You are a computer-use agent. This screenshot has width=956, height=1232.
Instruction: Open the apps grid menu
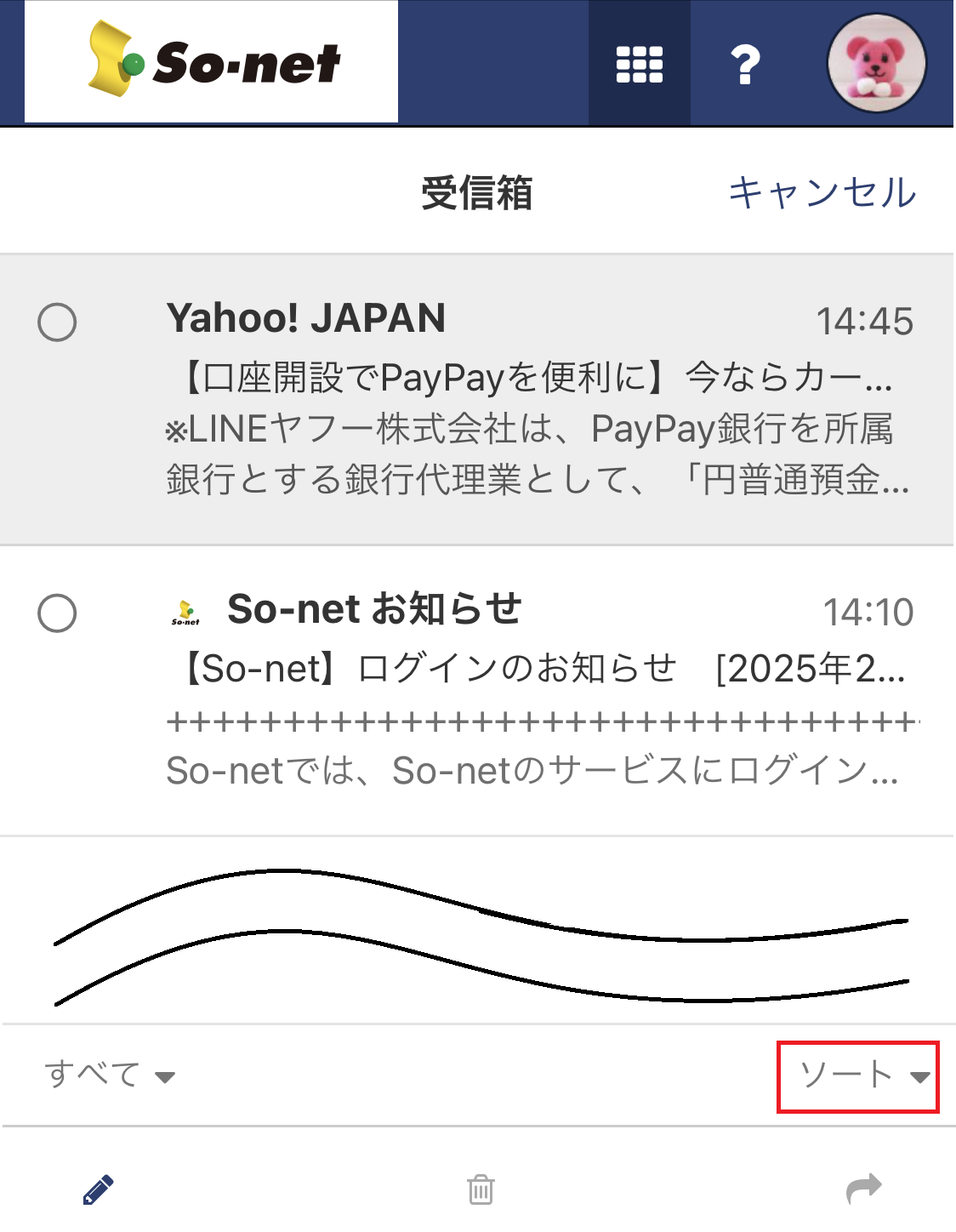[639, 64]
